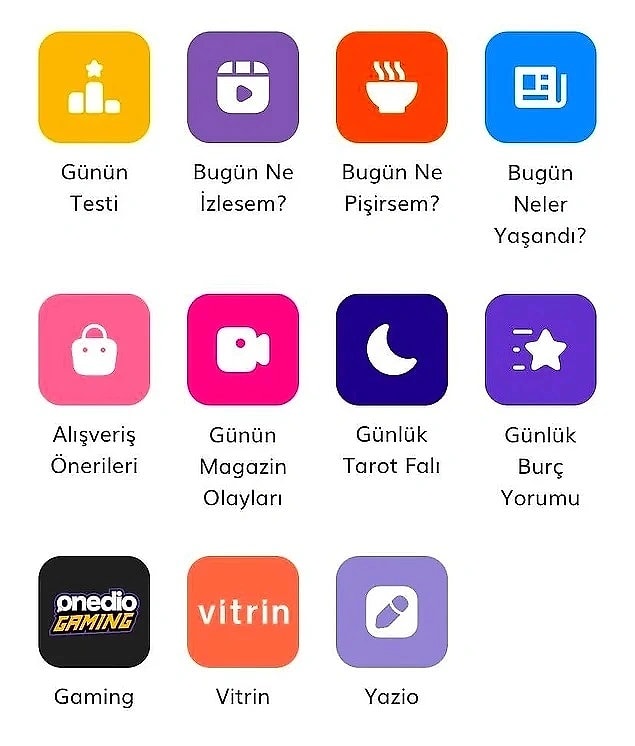Select Bugün Neler Yaşandı? news tile
The width and height of the screenshot is (635, 746).
(540, 88)
